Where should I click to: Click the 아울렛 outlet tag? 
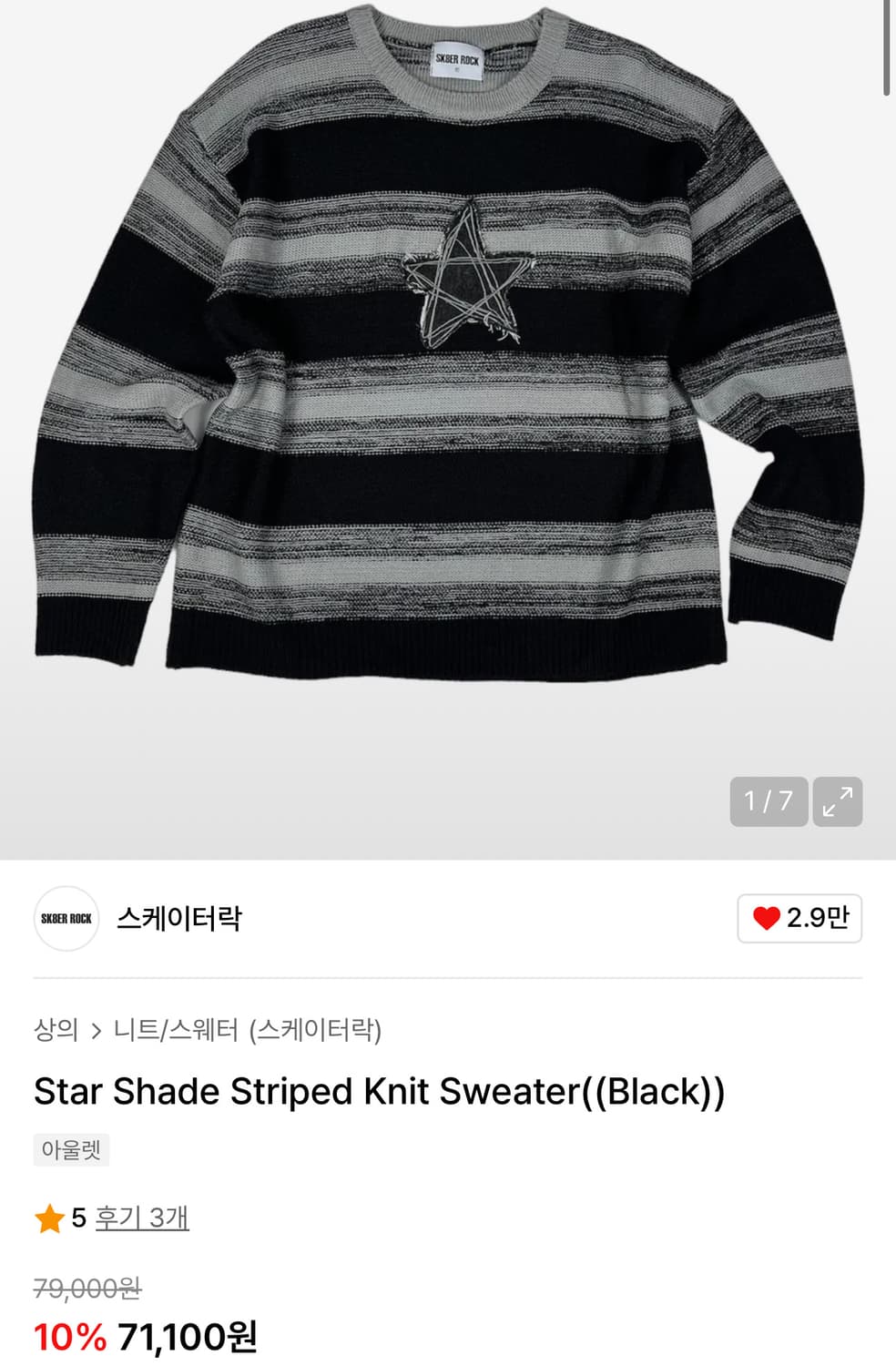71,1150
